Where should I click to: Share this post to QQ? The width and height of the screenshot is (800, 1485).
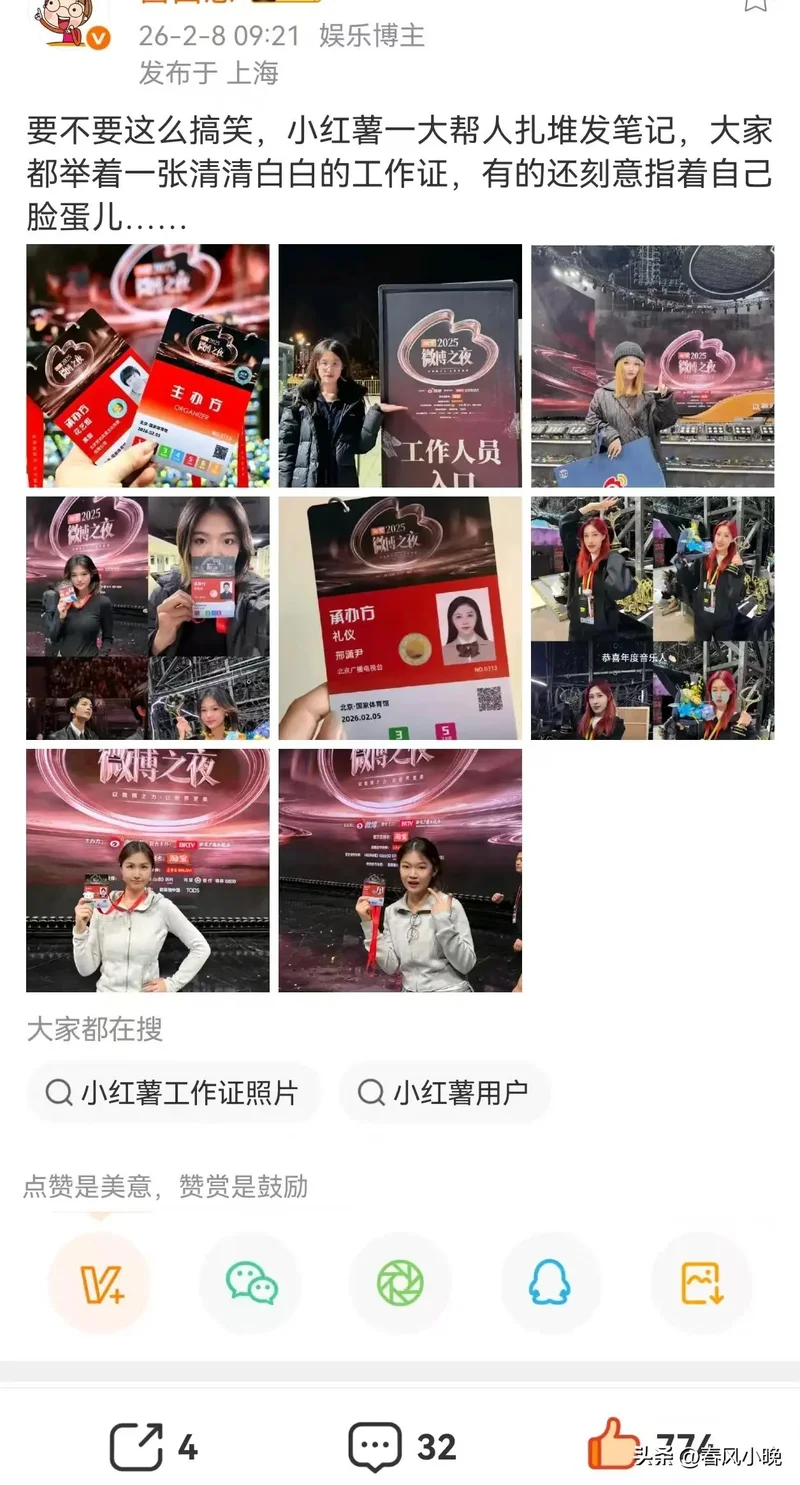tap(550, 1282)
